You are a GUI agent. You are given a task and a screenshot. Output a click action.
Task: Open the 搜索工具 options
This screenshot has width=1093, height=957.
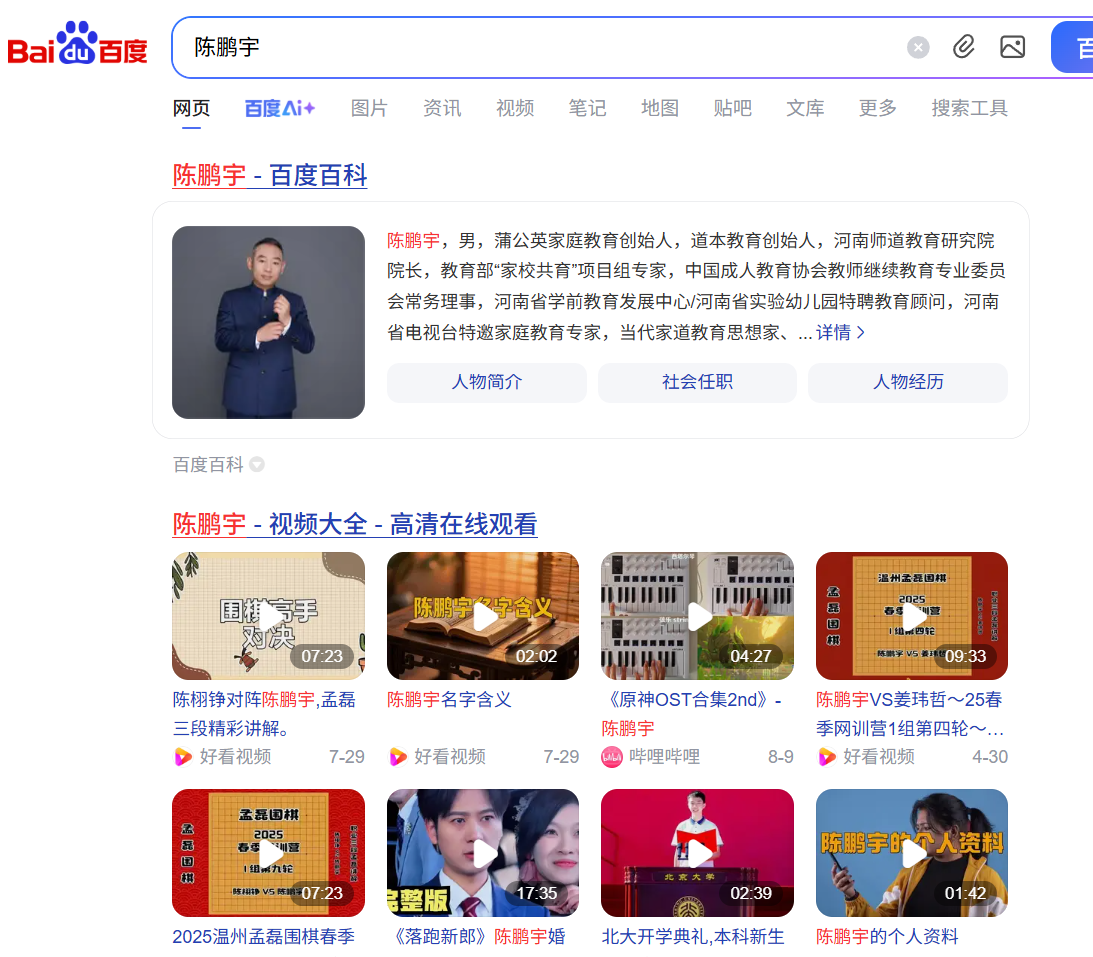[969, 108]
